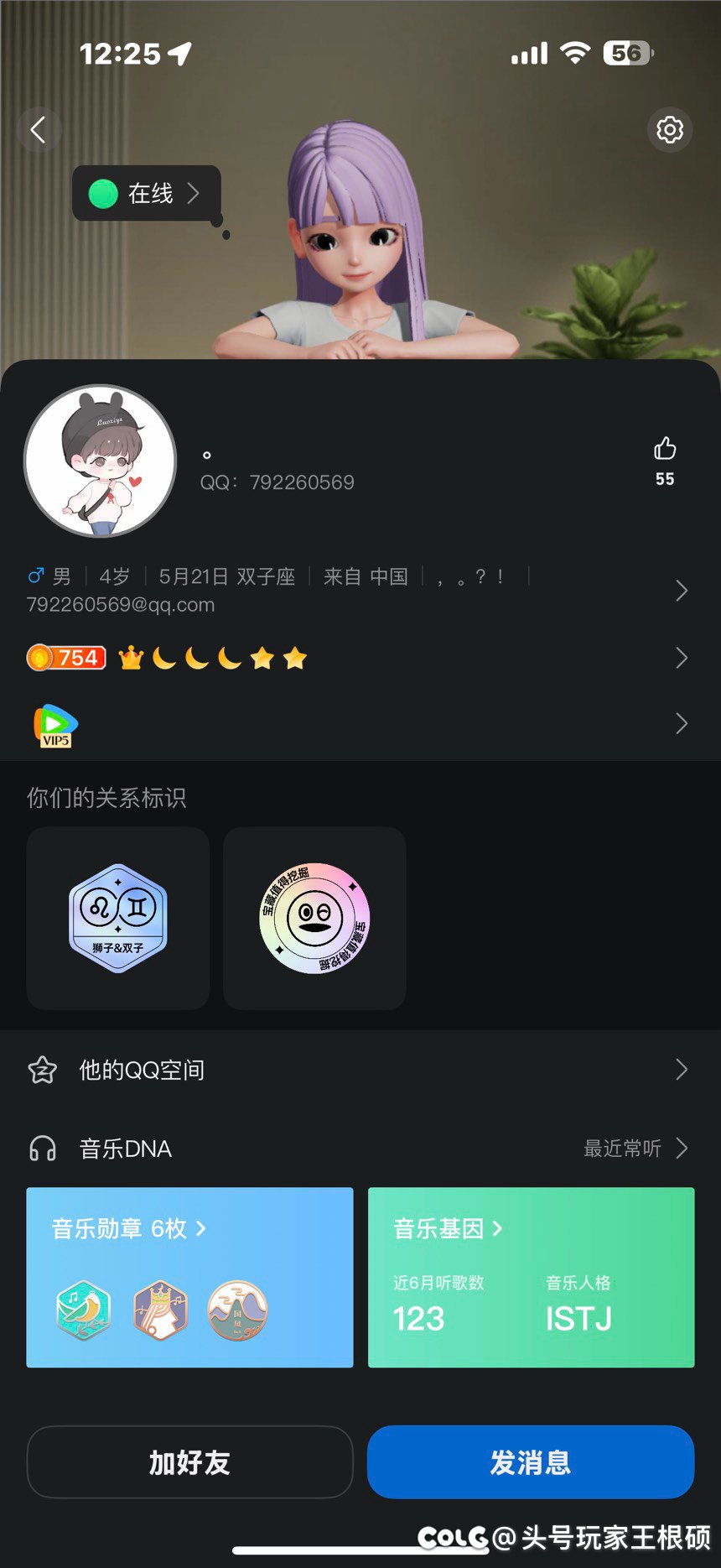This screenshot has width=721, height=1568.
Task: Expand the personal info row via its chevron
Action: point(682,590)
